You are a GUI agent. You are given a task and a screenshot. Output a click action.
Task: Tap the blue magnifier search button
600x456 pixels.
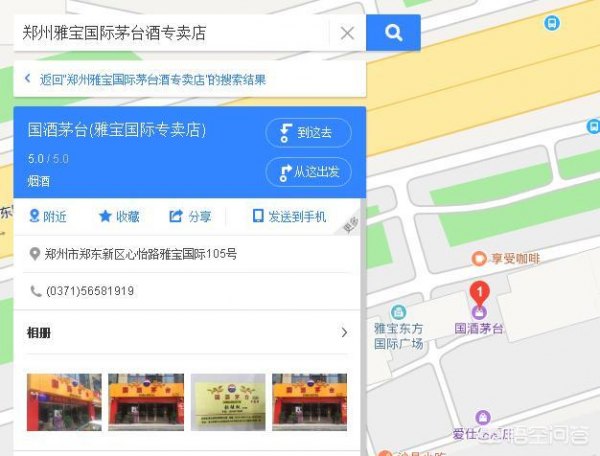(393, 33)
